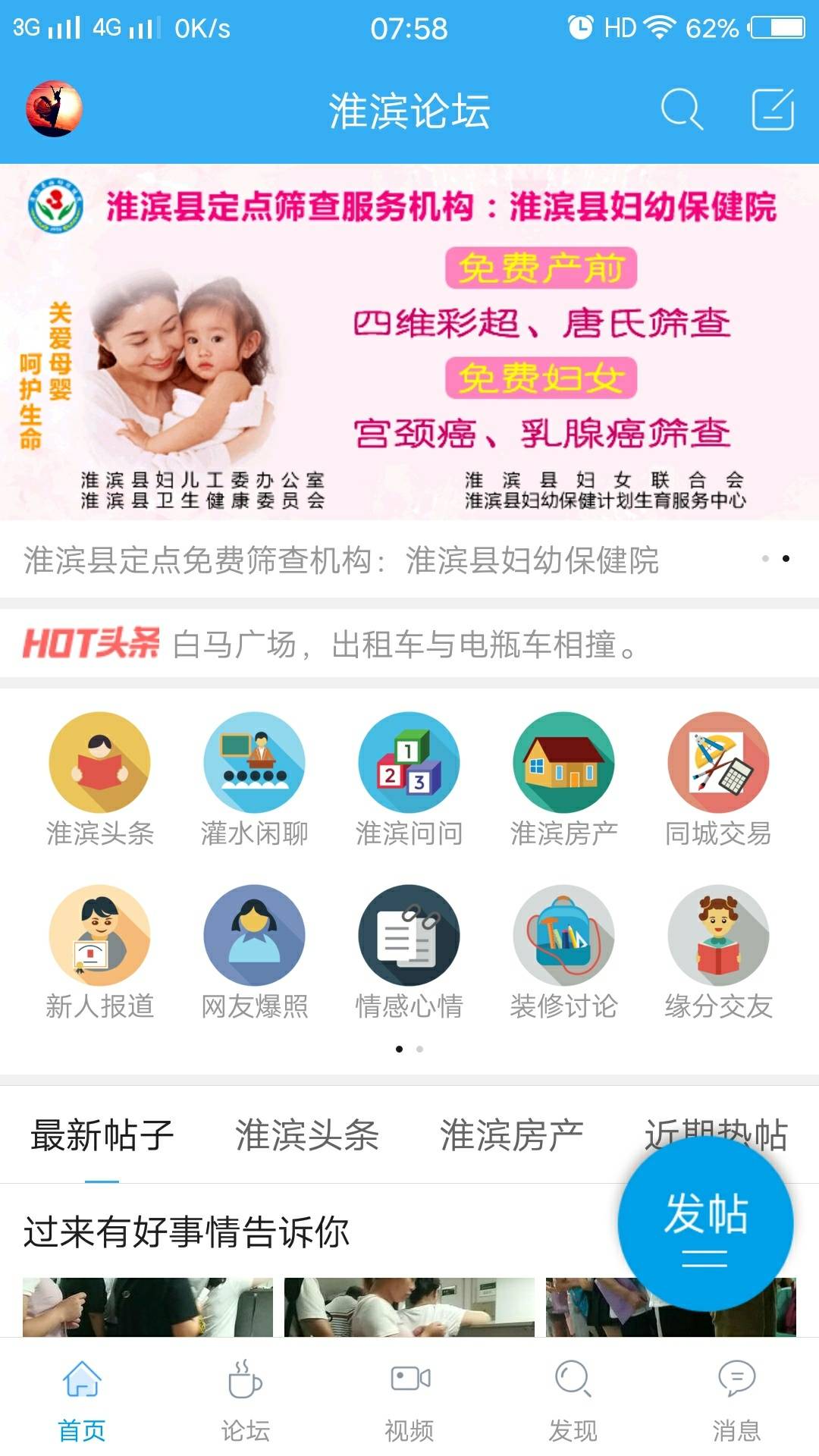This screenshot has height=1456, width=819.
Task: Open 淮滨问问 category
Action: 409,763
